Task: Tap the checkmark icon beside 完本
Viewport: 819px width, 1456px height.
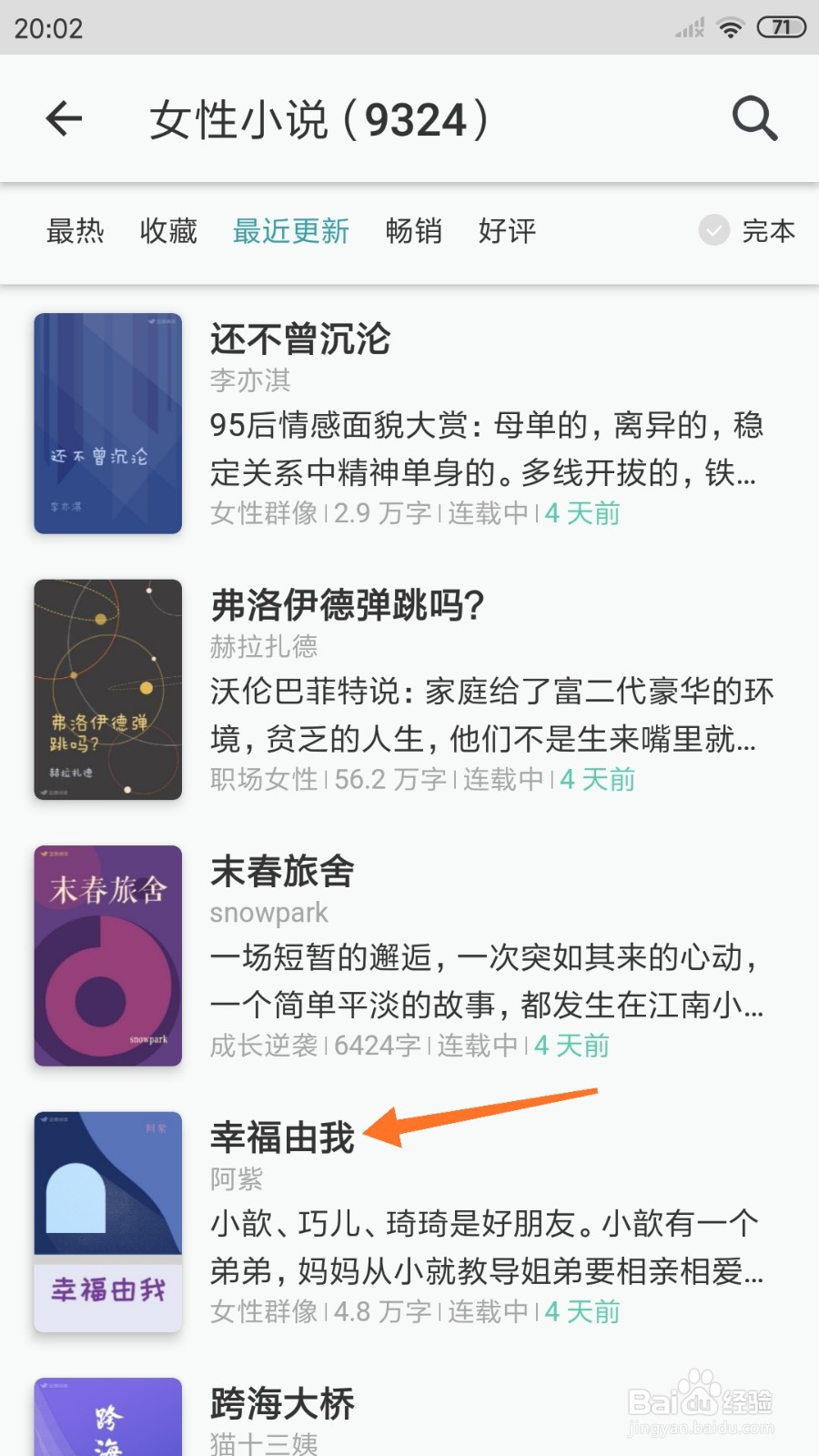Action: (713, 232)
